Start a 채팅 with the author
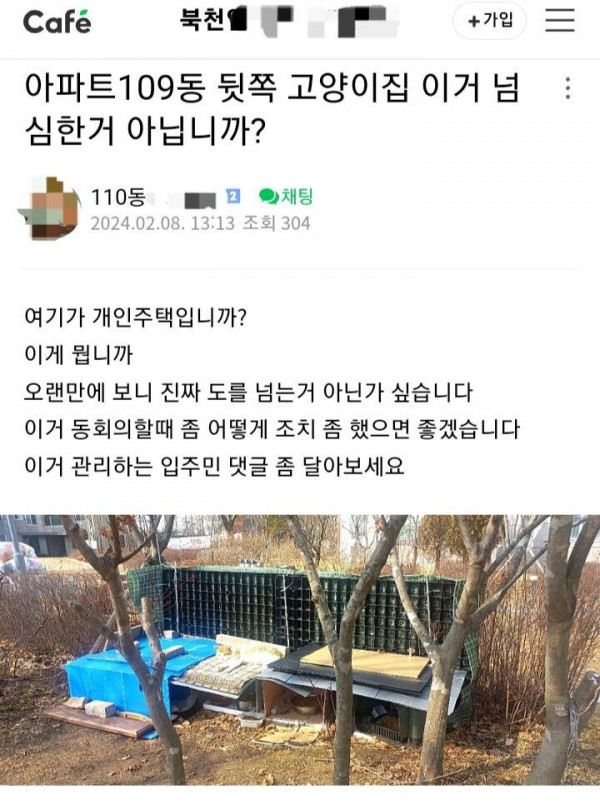600x805 pixels. tap(285, 196)
